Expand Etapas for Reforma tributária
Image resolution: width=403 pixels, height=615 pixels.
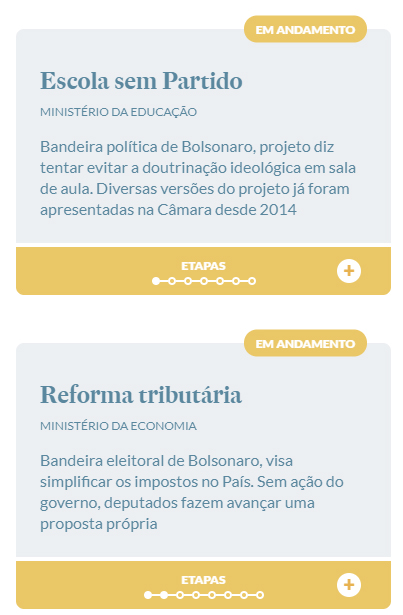pos(348,585)
